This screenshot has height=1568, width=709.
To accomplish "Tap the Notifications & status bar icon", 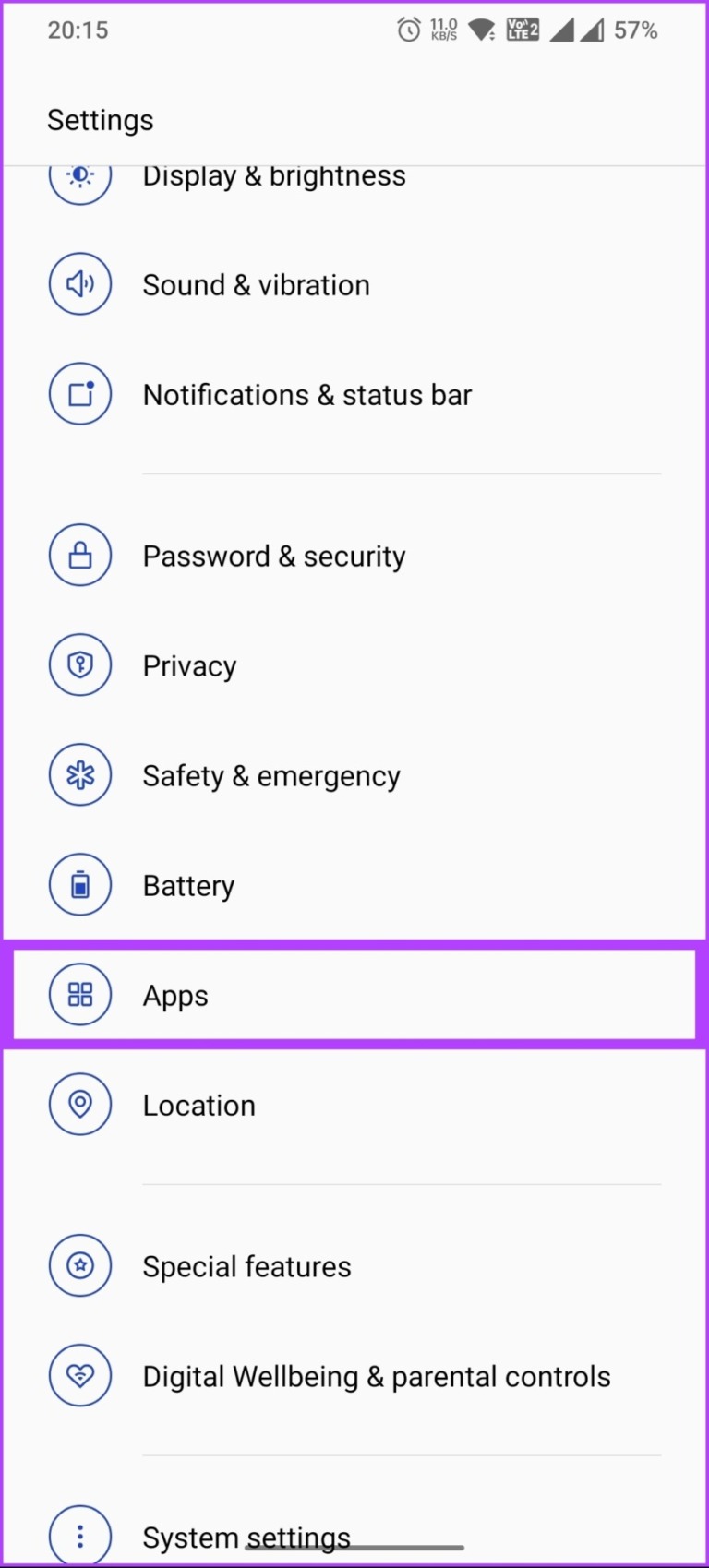I will tap(80, 394).
